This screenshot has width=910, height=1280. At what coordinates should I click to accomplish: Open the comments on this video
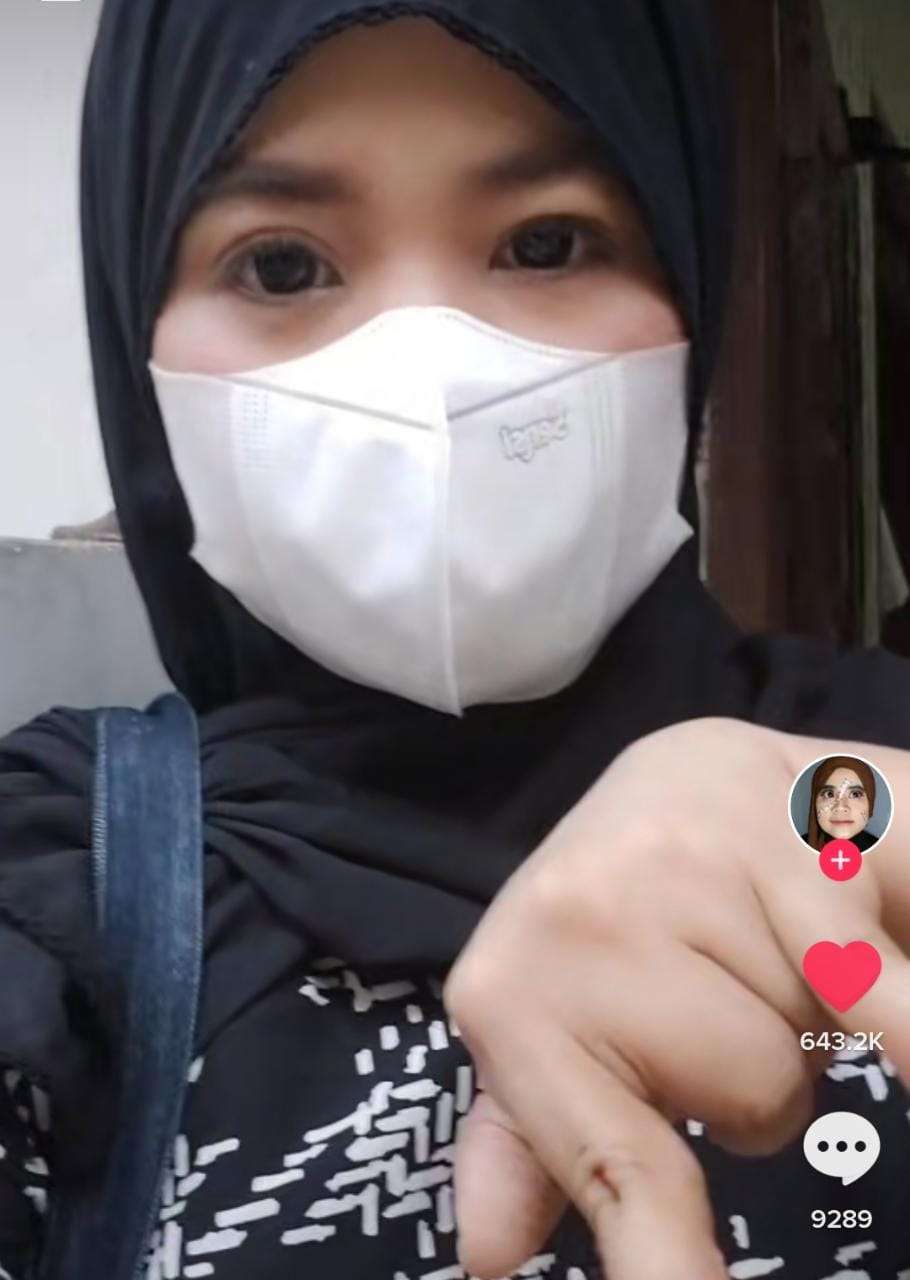point(842,1148)
